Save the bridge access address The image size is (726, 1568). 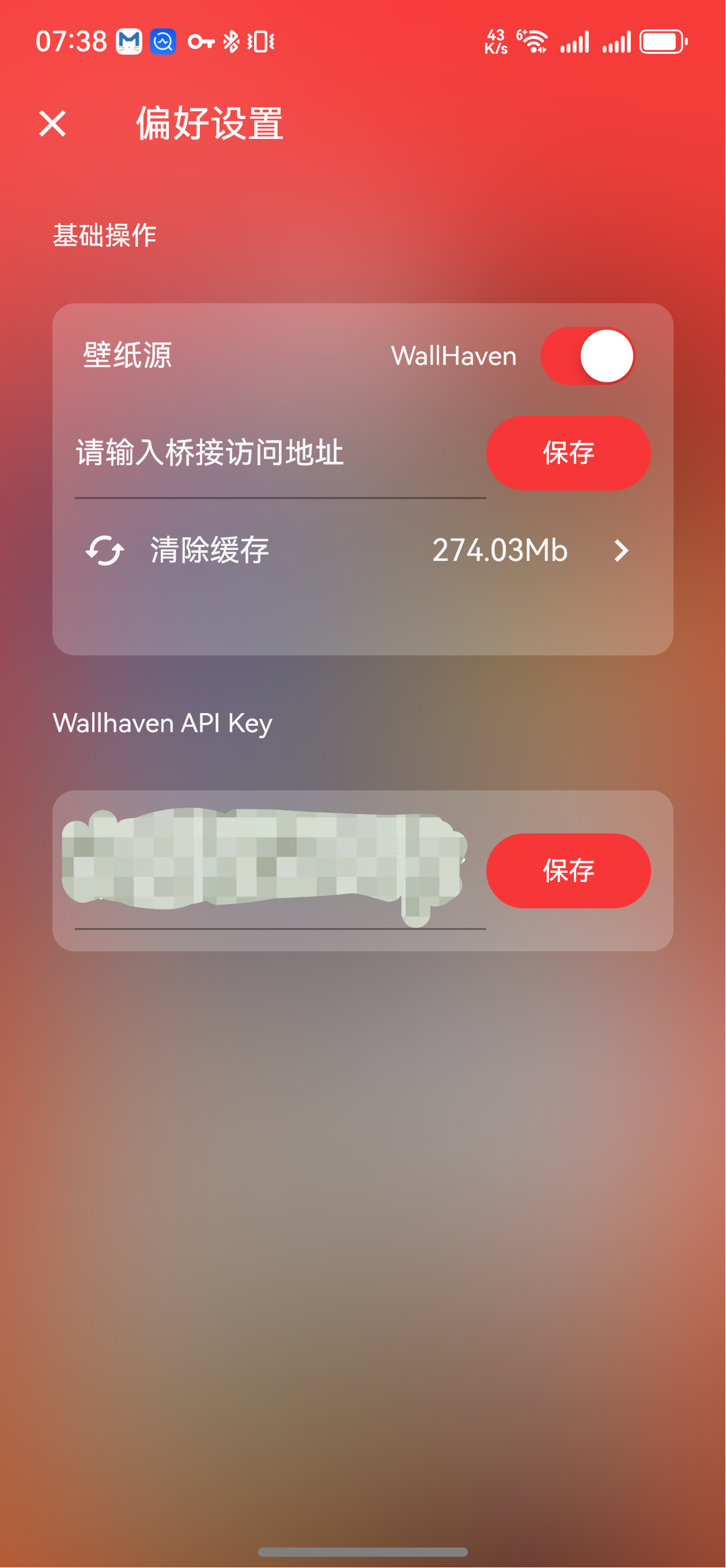(568, 454)
